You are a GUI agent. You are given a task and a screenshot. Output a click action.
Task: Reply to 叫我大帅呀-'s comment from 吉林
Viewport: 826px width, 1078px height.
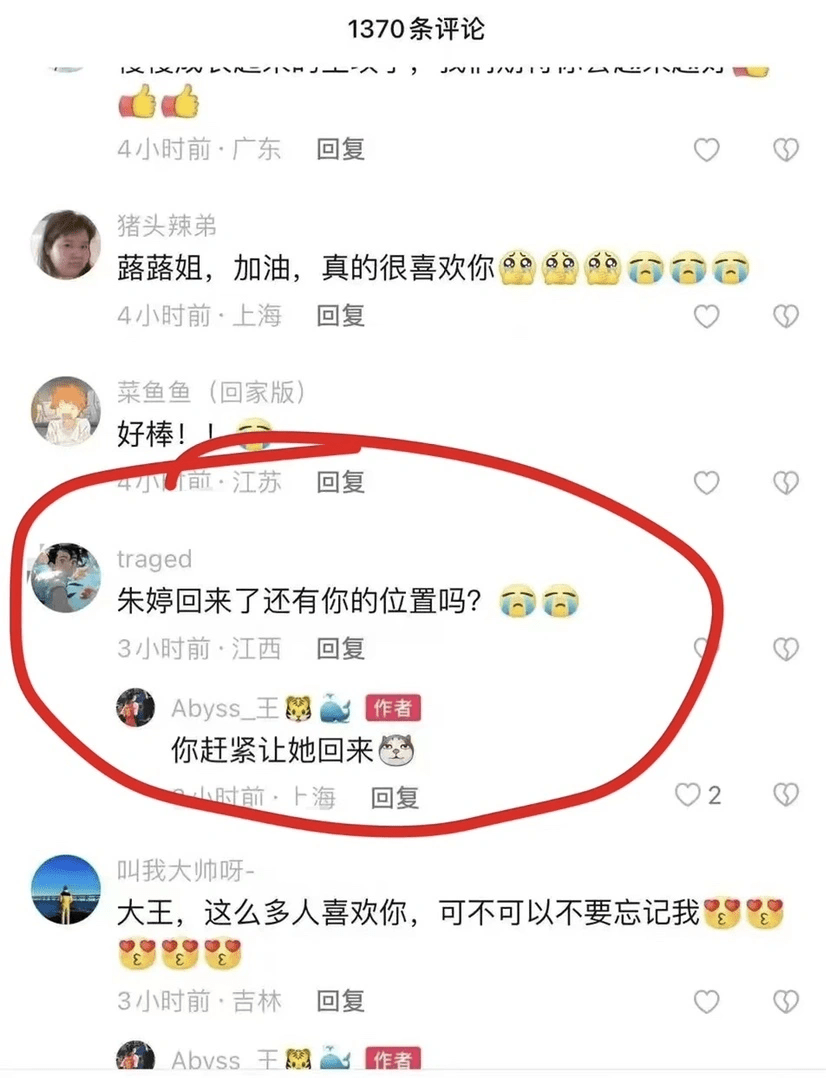(x=340, y=1000)
